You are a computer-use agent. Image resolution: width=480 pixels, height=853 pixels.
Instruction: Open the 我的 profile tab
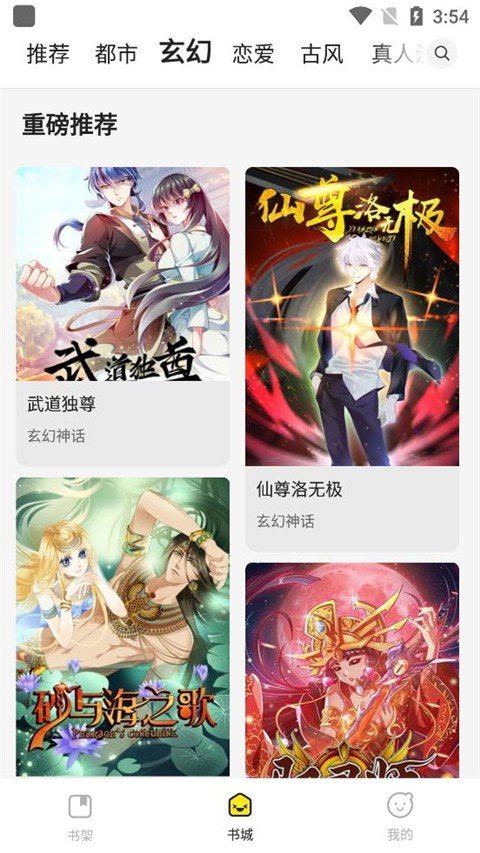click(400, 817)
